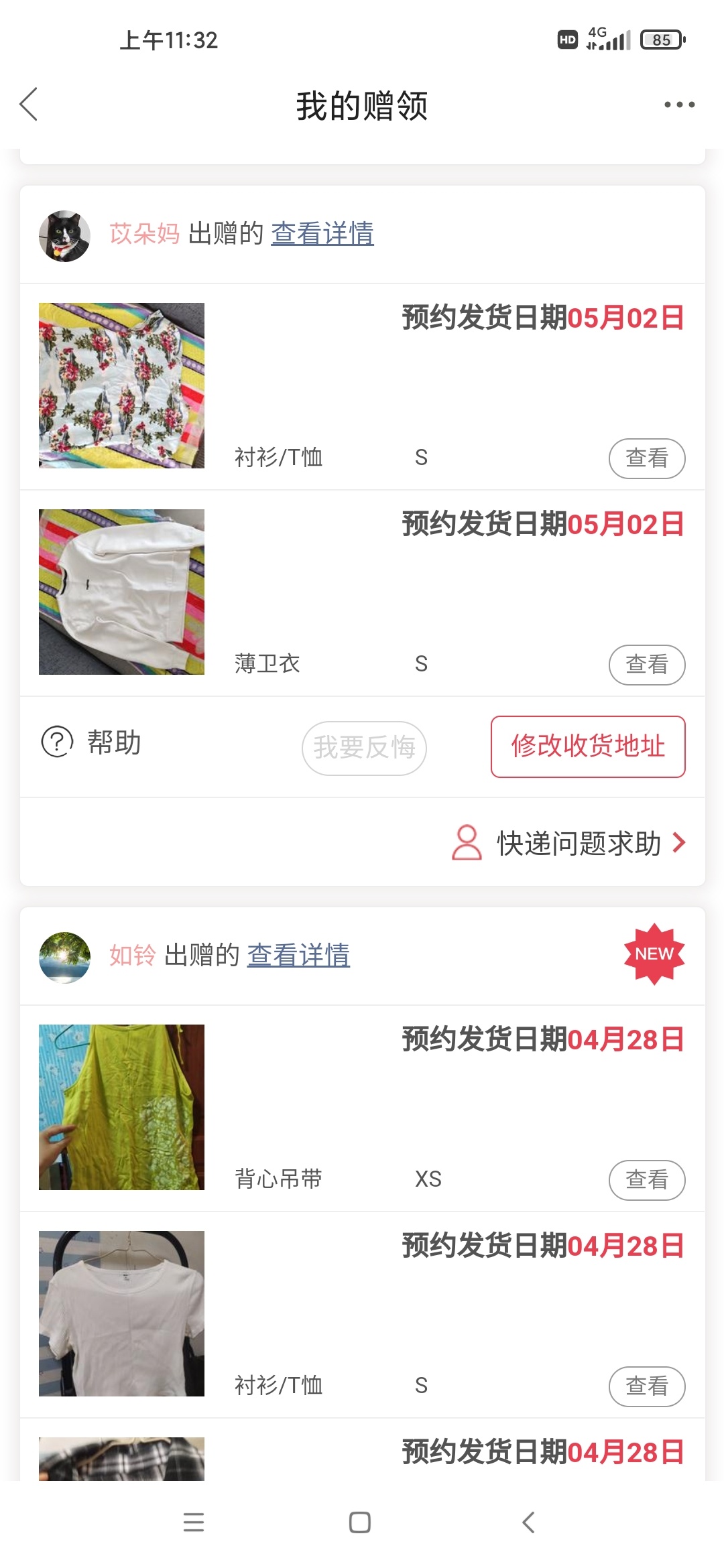This screenshot has height=1568, width=724.
Task: Open the floral shirt photo
Action: (121, 385)
